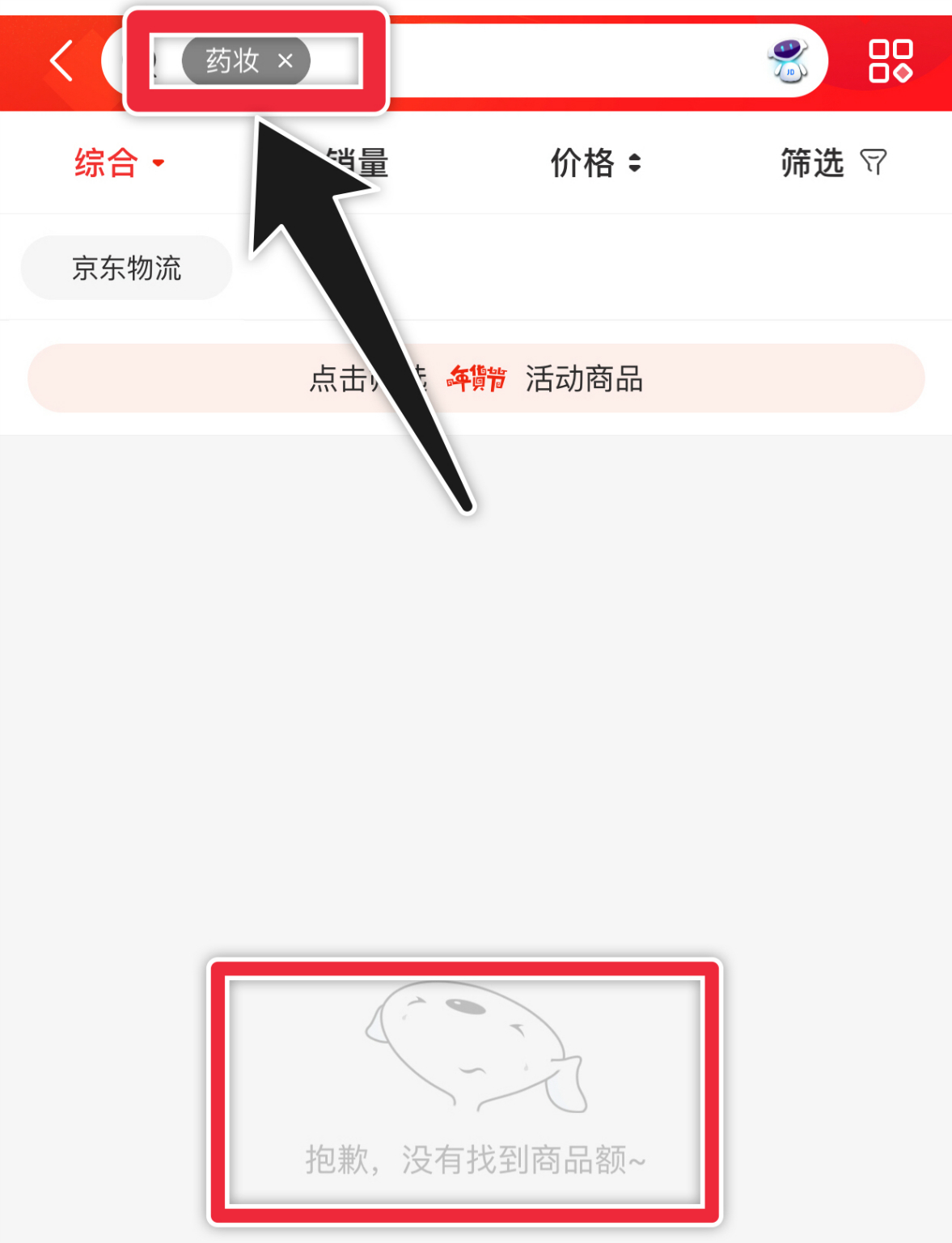The width and height of the screenshot is (952, 1243).
Task: Toggle the 京东物流 delivery filter chip
Action: click(x=125, y=268)
